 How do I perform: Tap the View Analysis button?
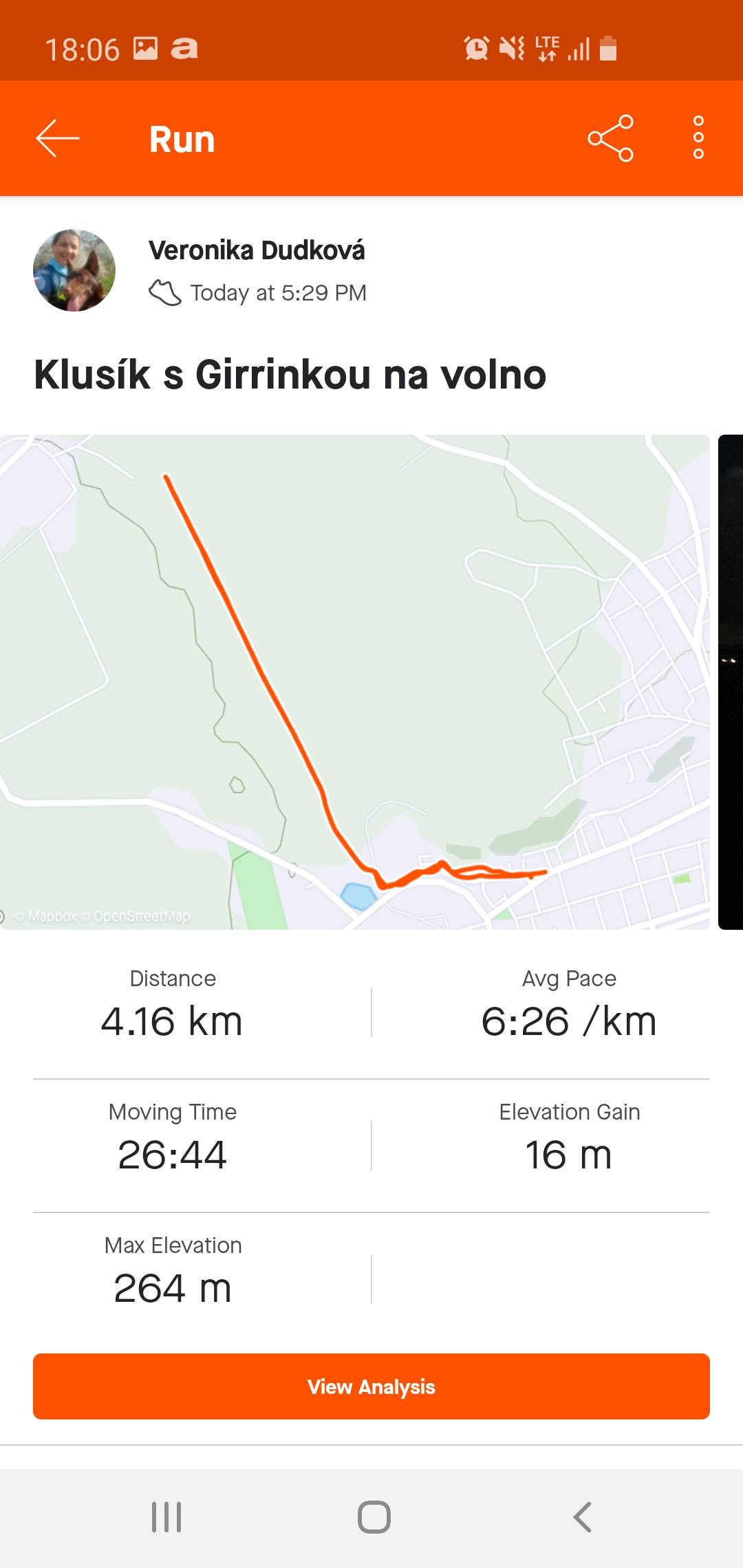[x=371, y=1386]
